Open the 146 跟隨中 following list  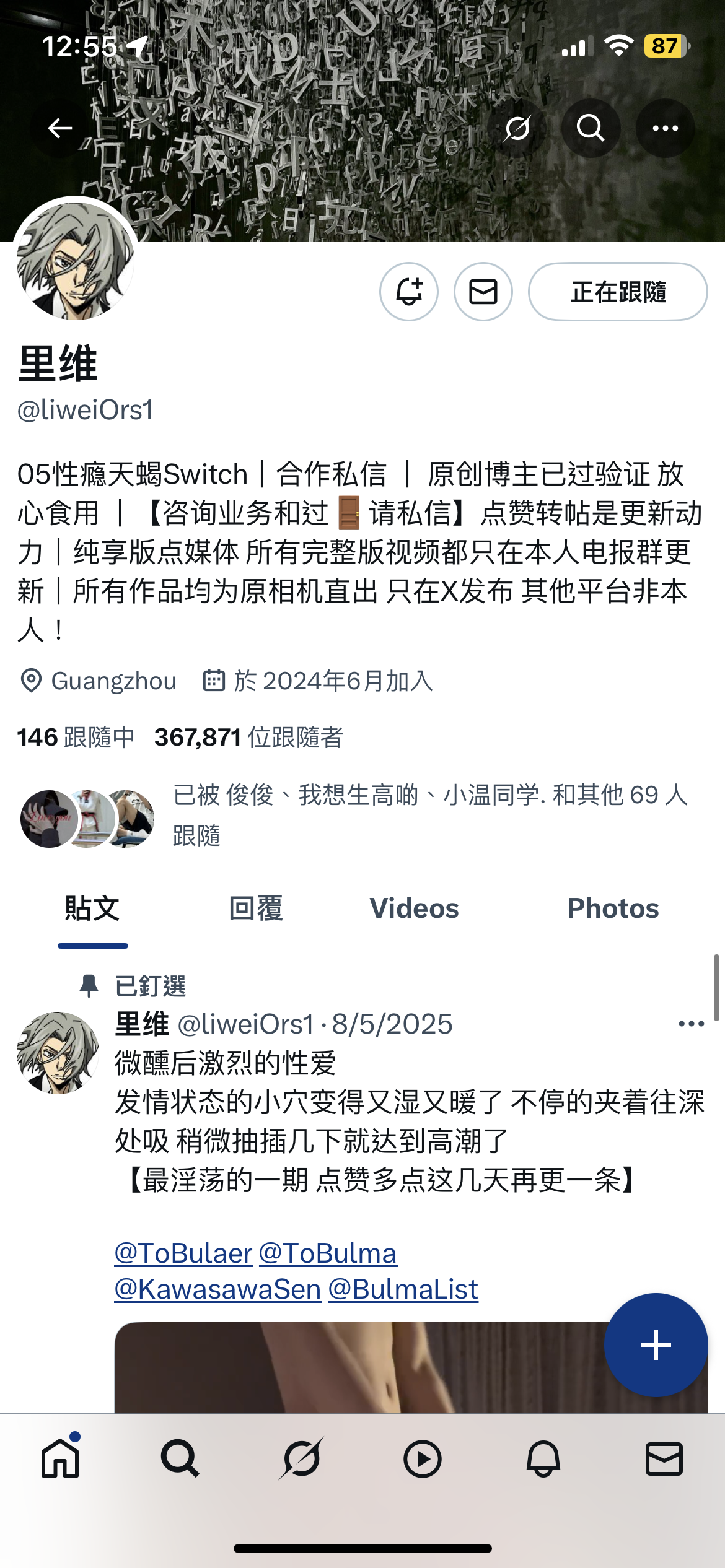coord(76,737)
